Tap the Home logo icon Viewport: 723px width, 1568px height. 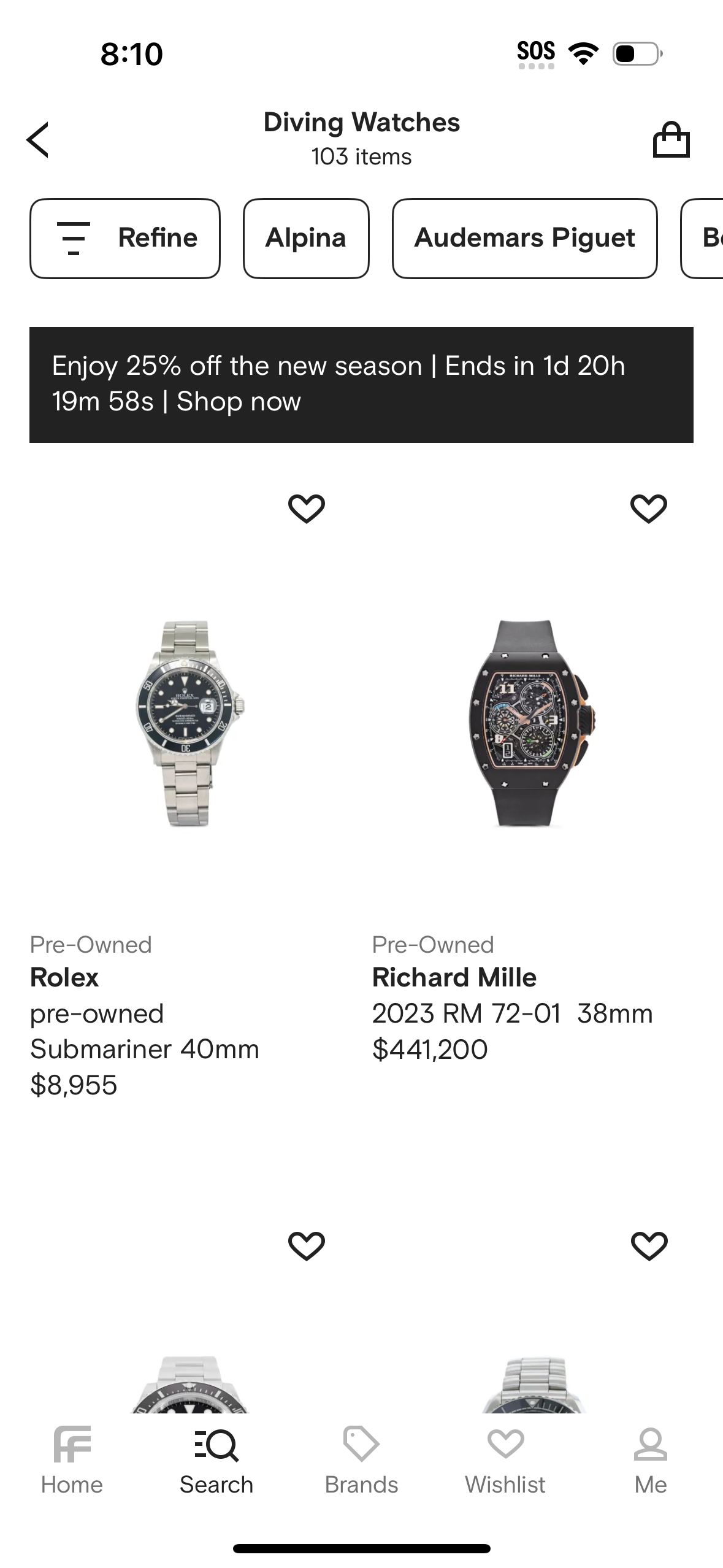pyautogui.click(x=72, y=1442)
